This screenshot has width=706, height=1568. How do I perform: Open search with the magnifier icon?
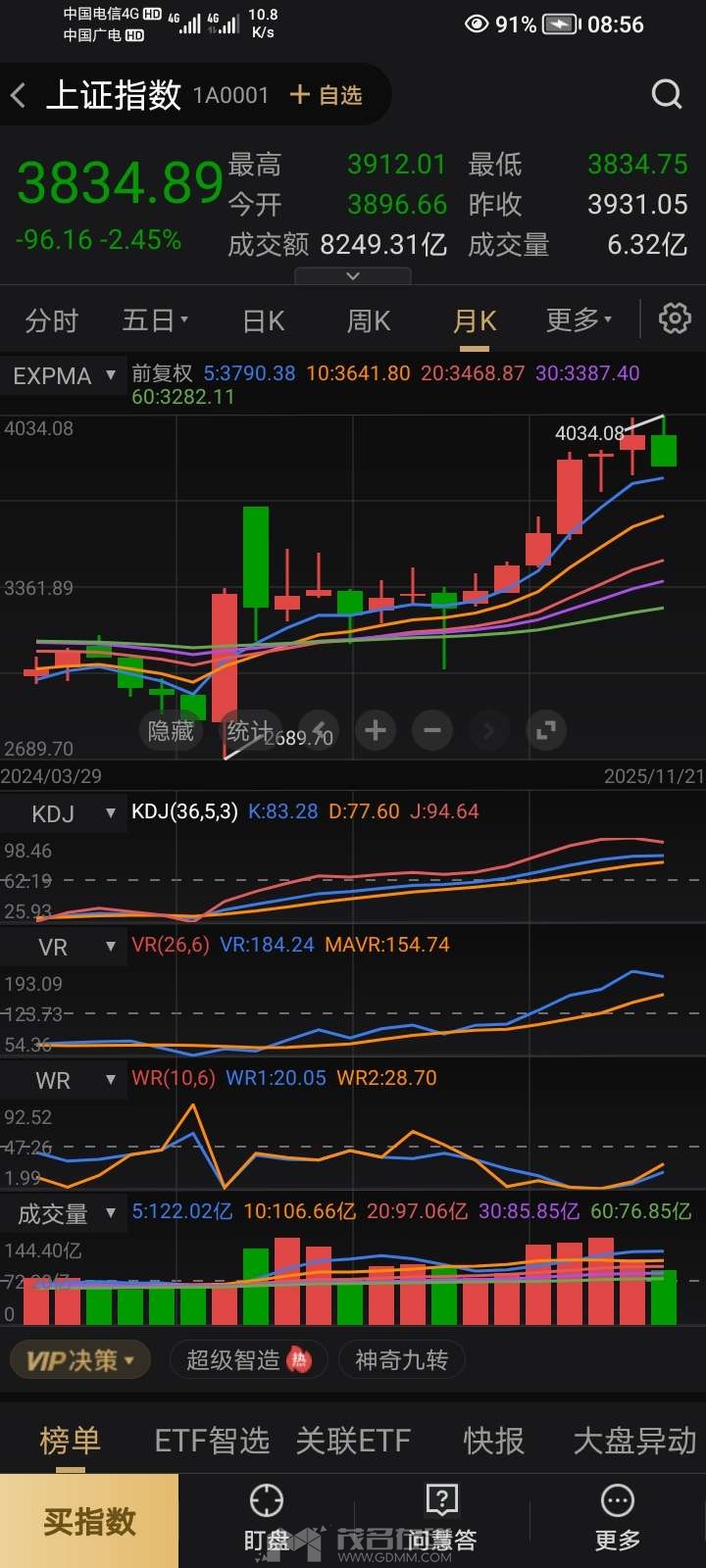(667, 94)
